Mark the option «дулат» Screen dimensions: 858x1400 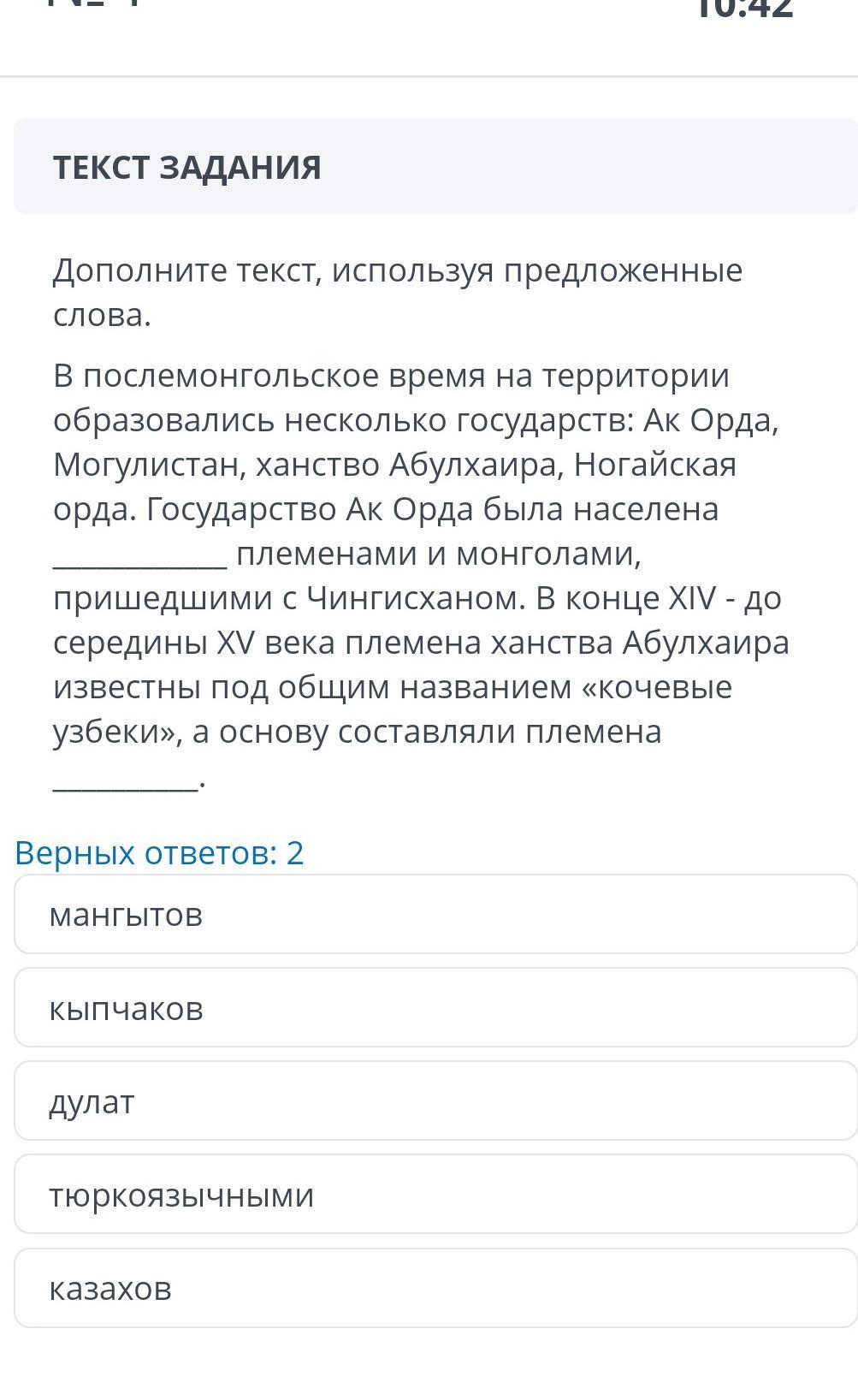click(435, 1100)
